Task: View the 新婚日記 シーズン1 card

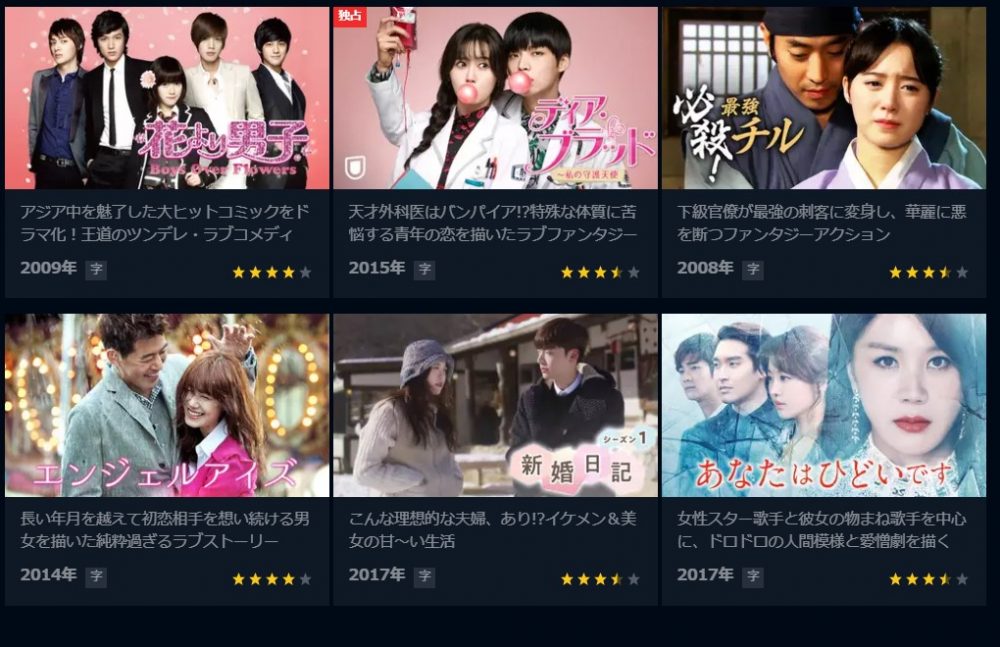Action: tap(495, 406)
